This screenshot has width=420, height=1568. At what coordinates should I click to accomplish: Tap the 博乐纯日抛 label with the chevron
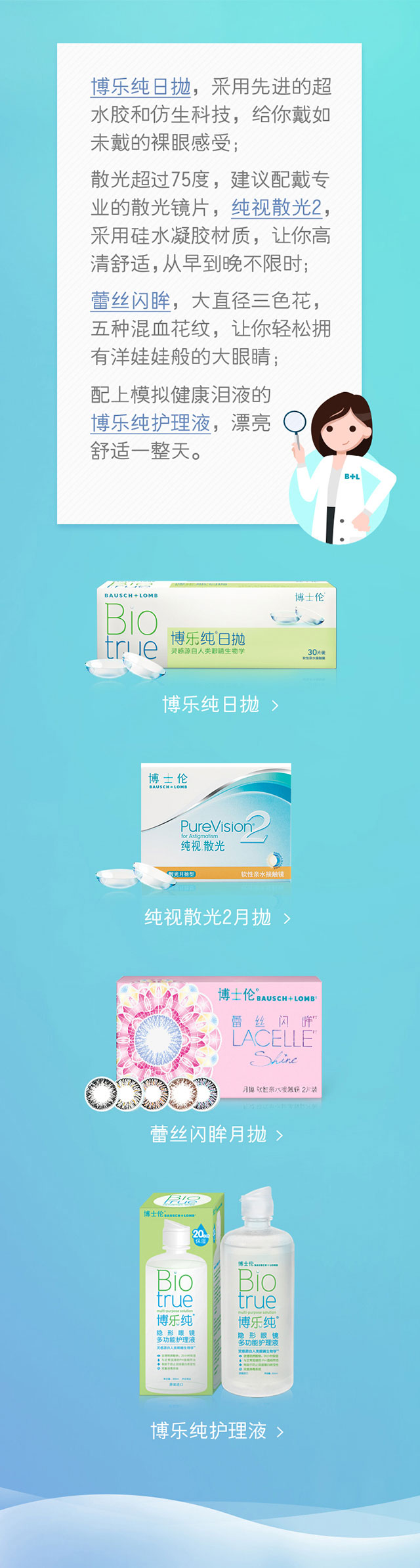[x=220, y=705]
